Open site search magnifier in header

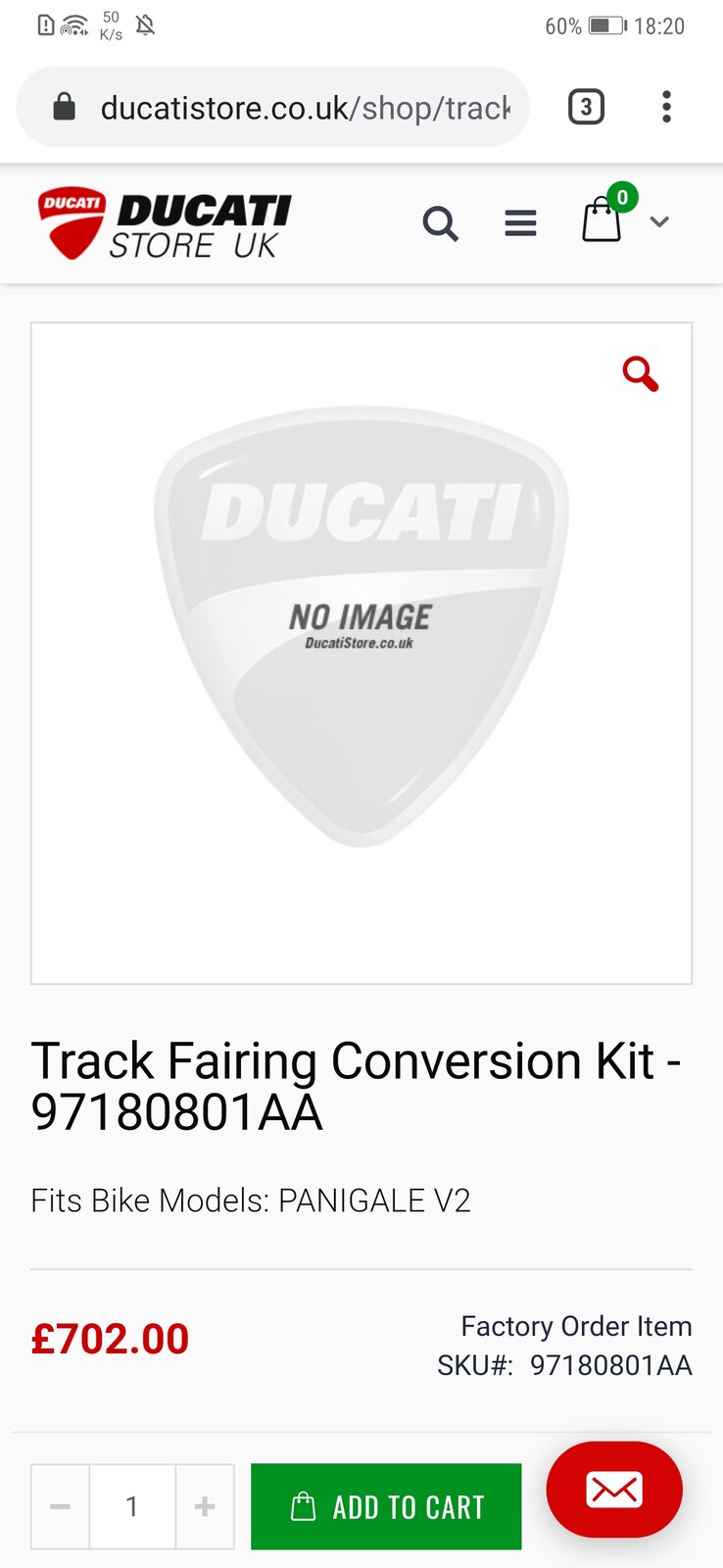click(x=441, y=223)
